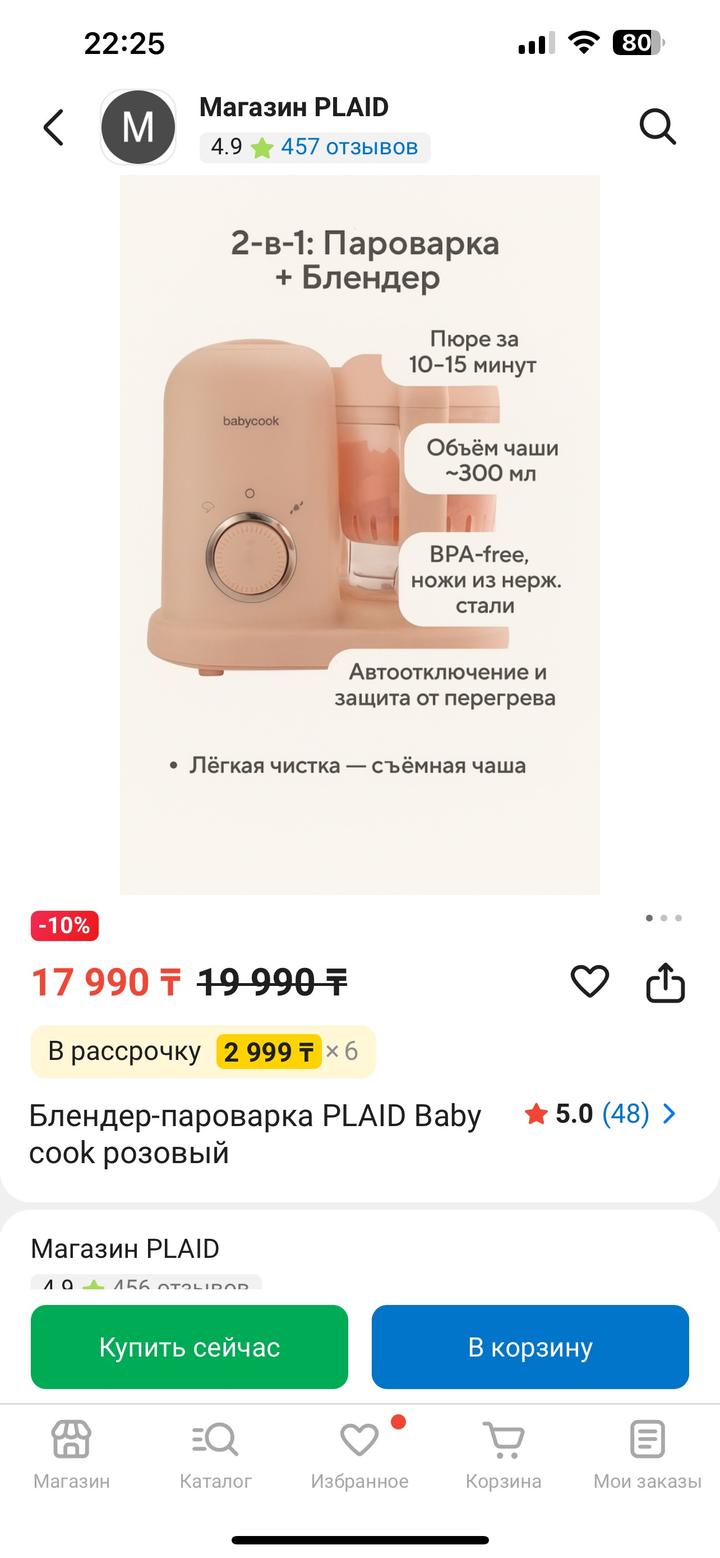
Task: Add product to favorites with heart icon
Action: (x=589, y=982)
